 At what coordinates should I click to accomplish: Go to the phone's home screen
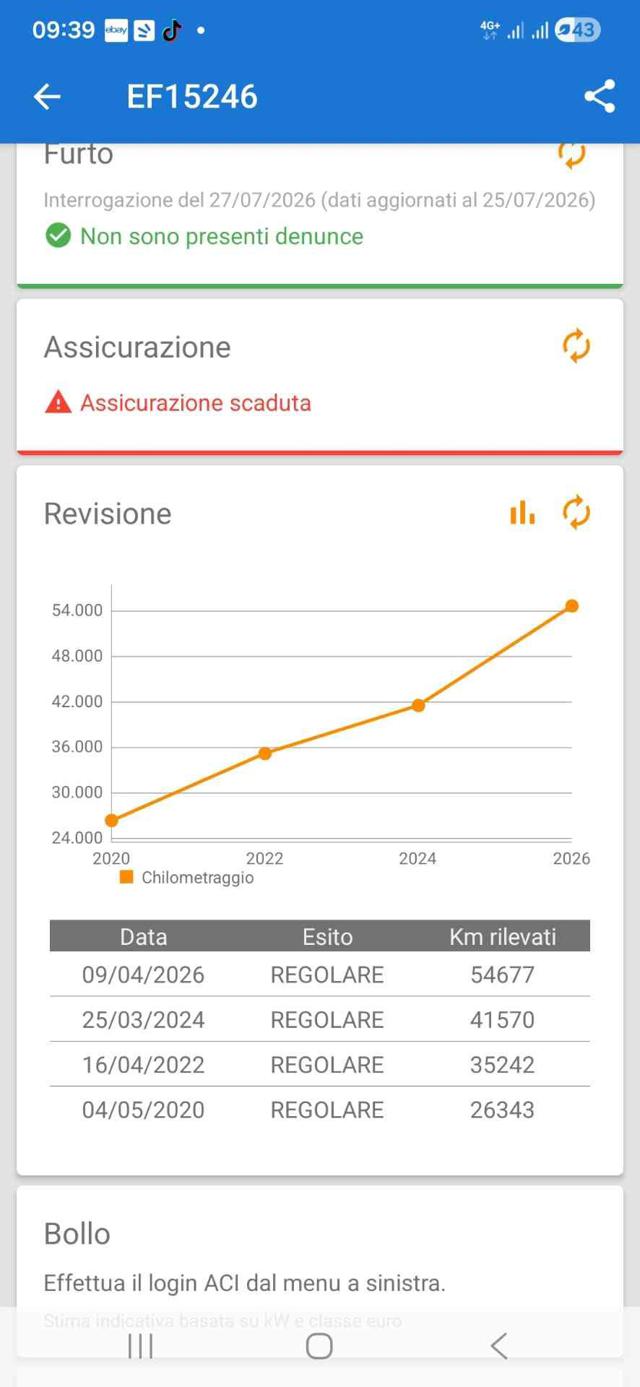[319, 1346]
